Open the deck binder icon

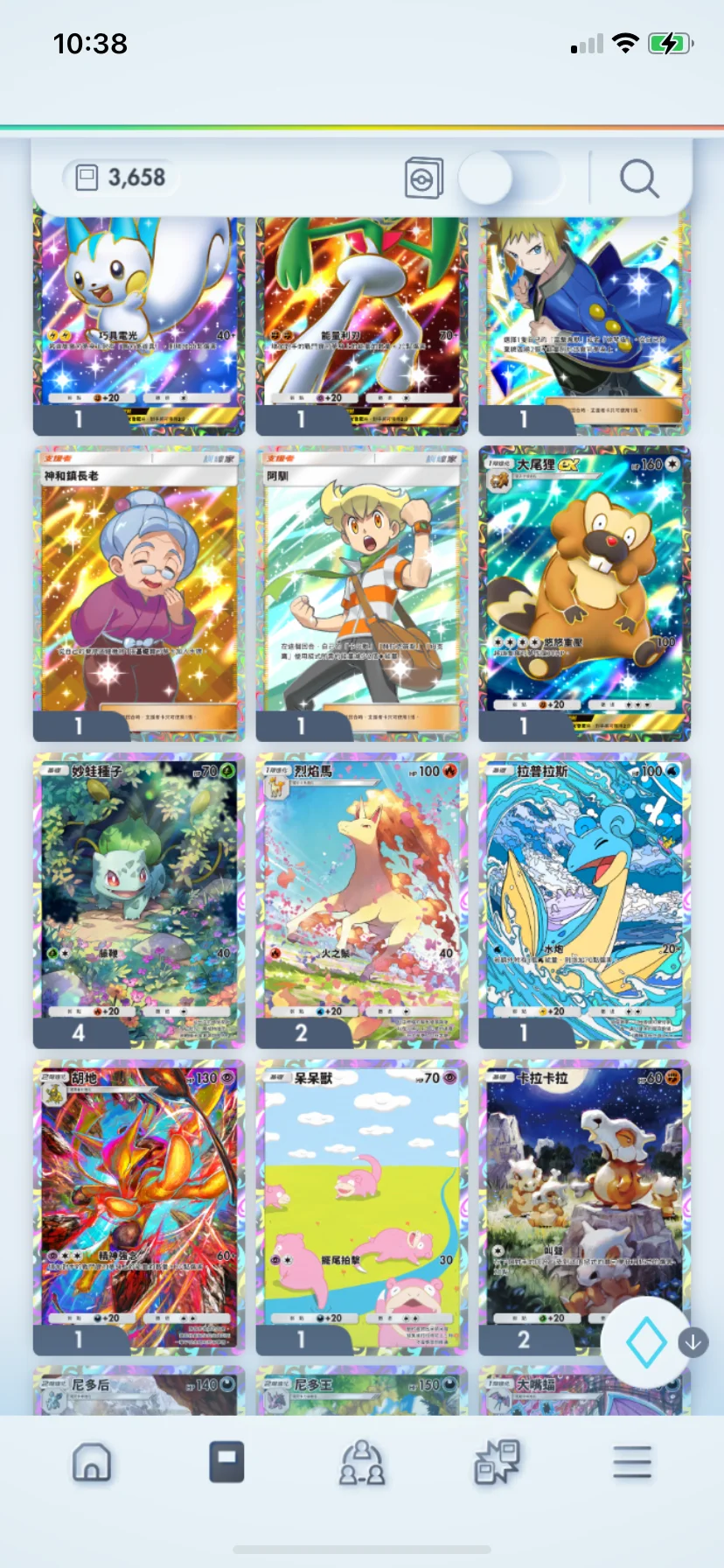click(424, 178)
